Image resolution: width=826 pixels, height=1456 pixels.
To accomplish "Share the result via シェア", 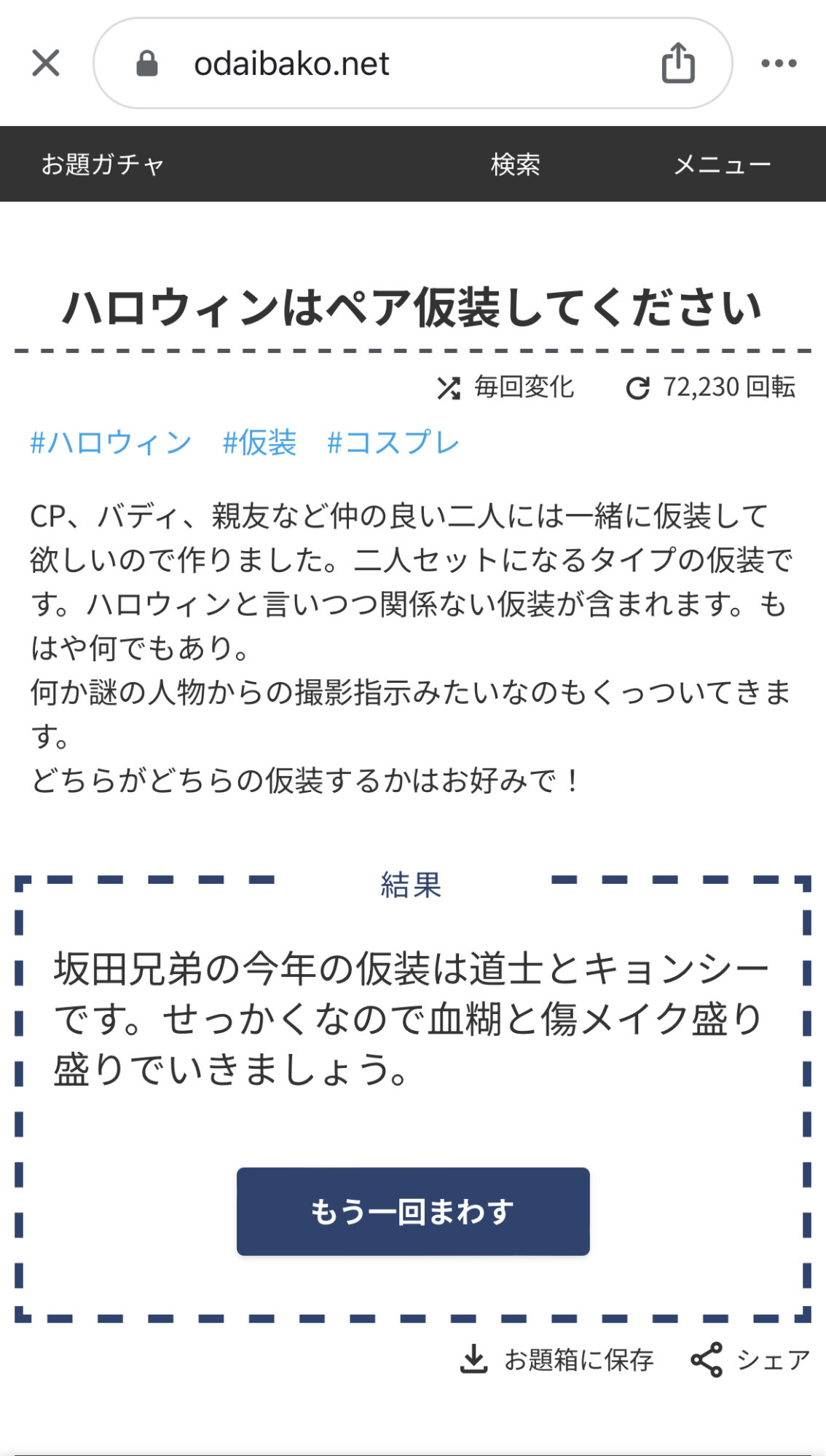I will point(751,1359).
